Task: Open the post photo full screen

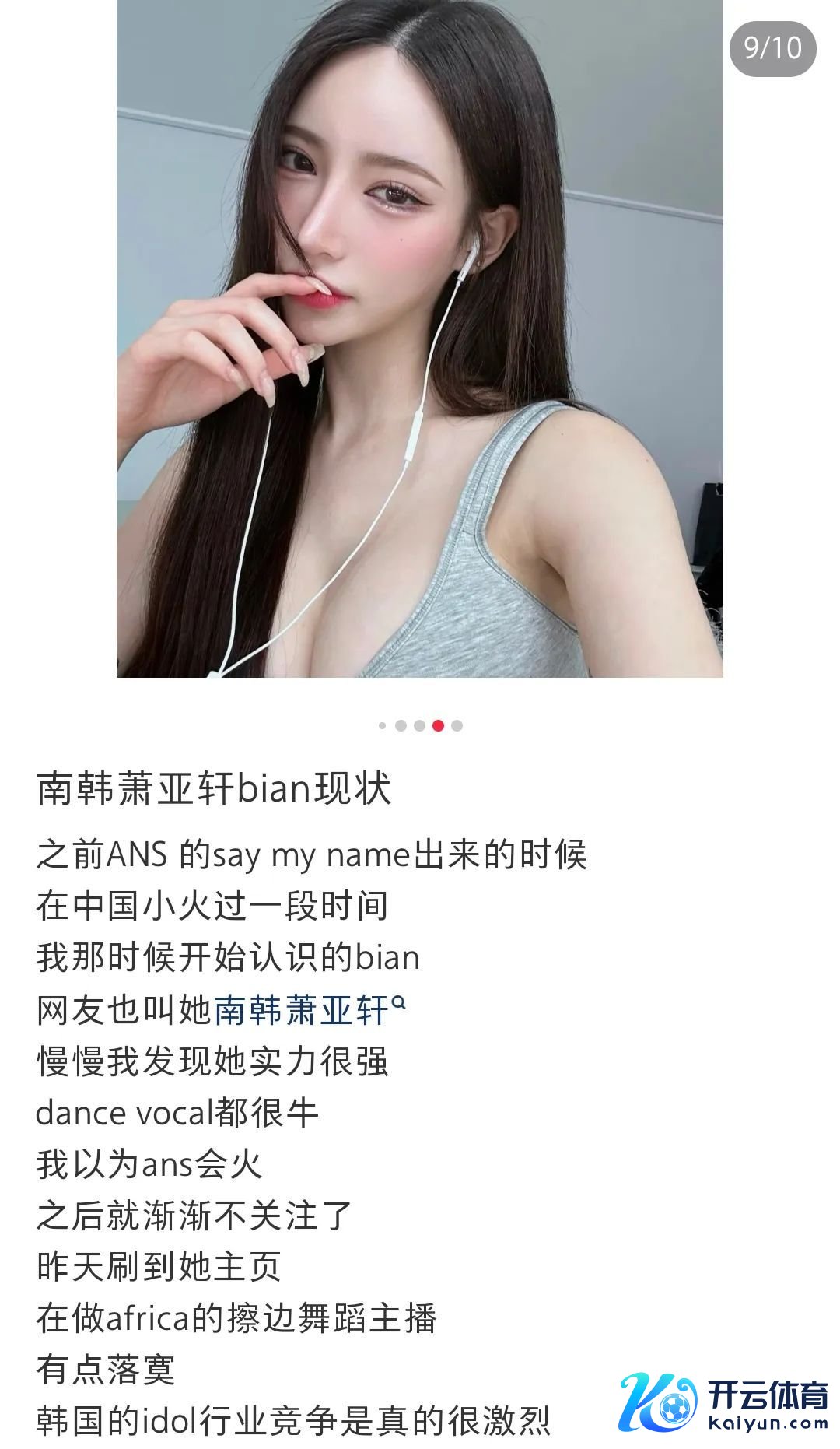Action: [420, 339]
